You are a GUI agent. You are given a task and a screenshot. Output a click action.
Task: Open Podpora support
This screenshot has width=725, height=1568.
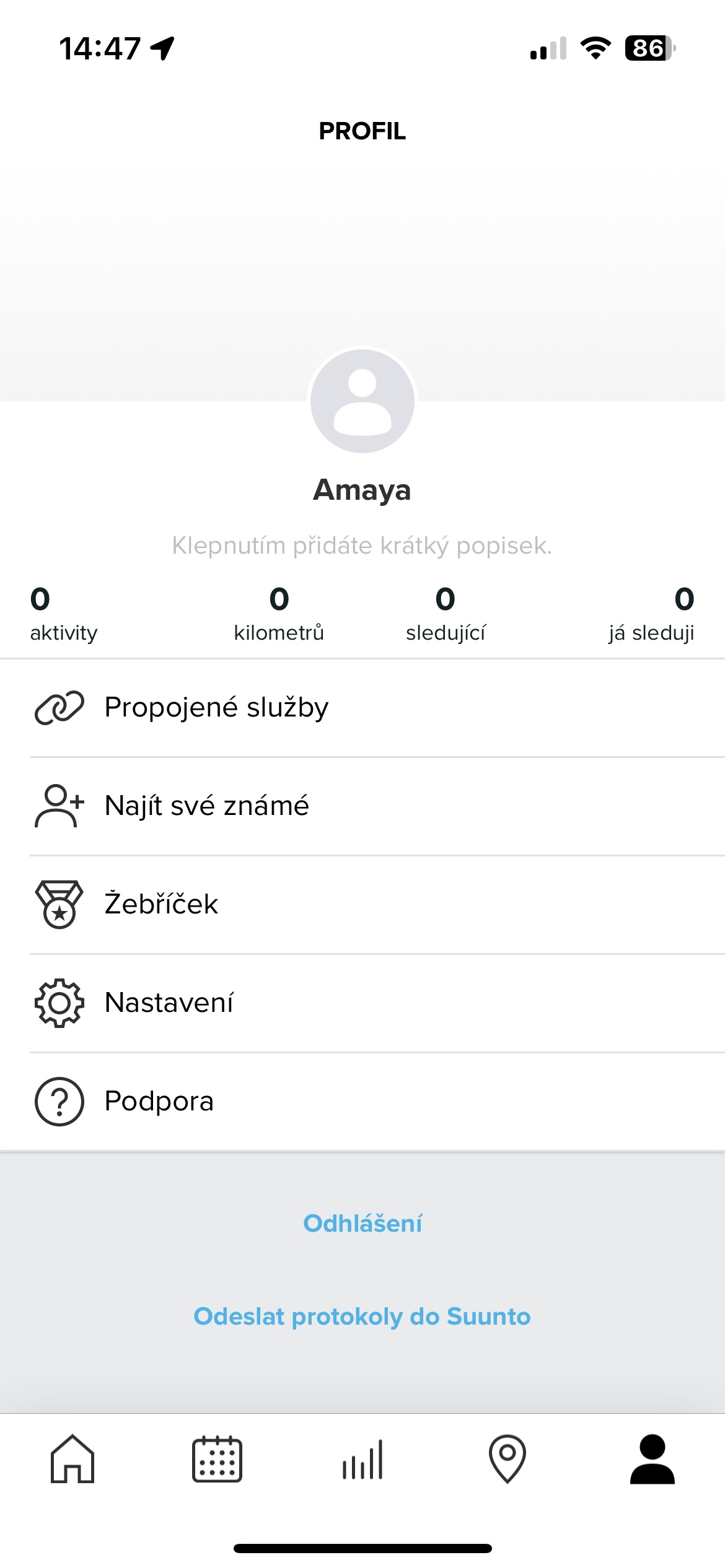click(x=362, y=1101)
